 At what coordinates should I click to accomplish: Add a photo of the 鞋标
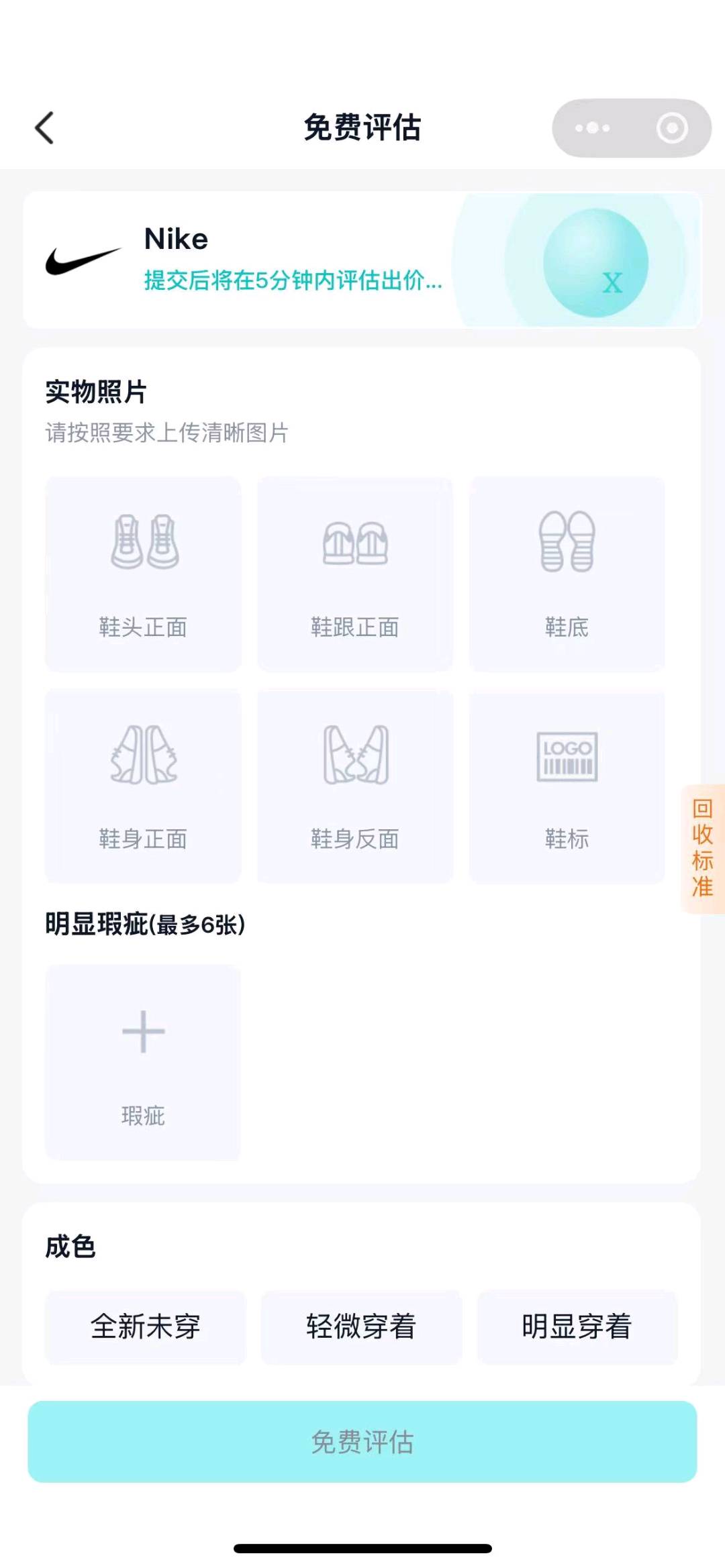[x=567, y=786]
